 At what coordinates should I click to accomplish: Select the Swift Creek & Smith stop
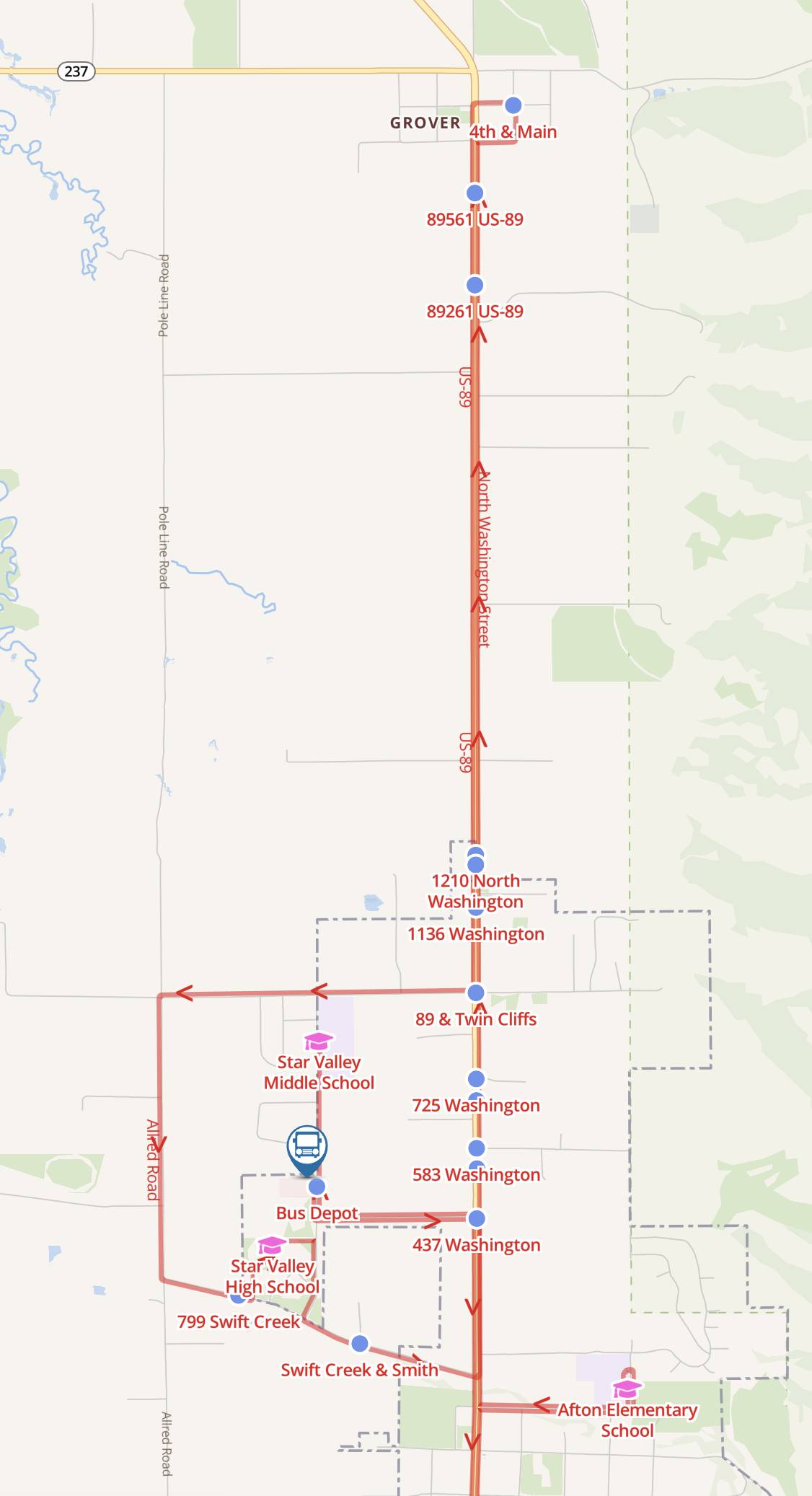pyautogui.click(x=360, y=1344)
